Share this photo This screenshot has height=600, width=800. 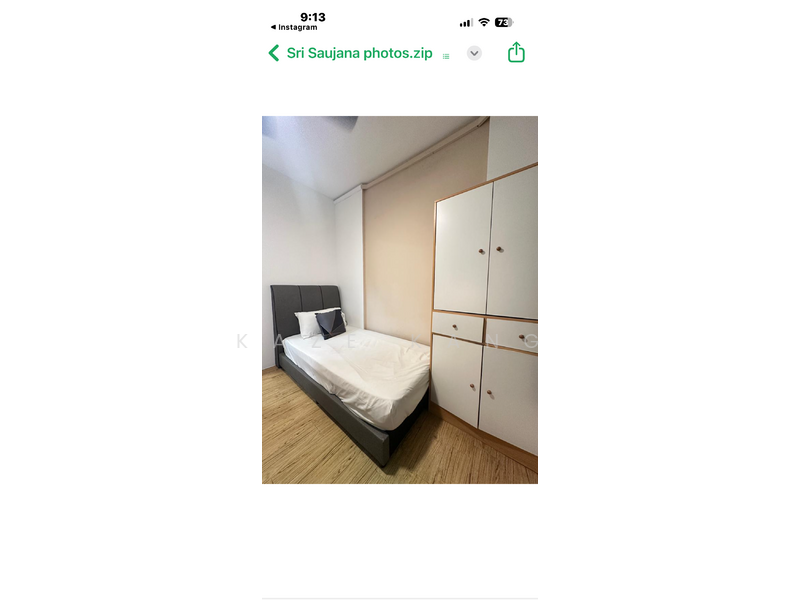[516, 53]
